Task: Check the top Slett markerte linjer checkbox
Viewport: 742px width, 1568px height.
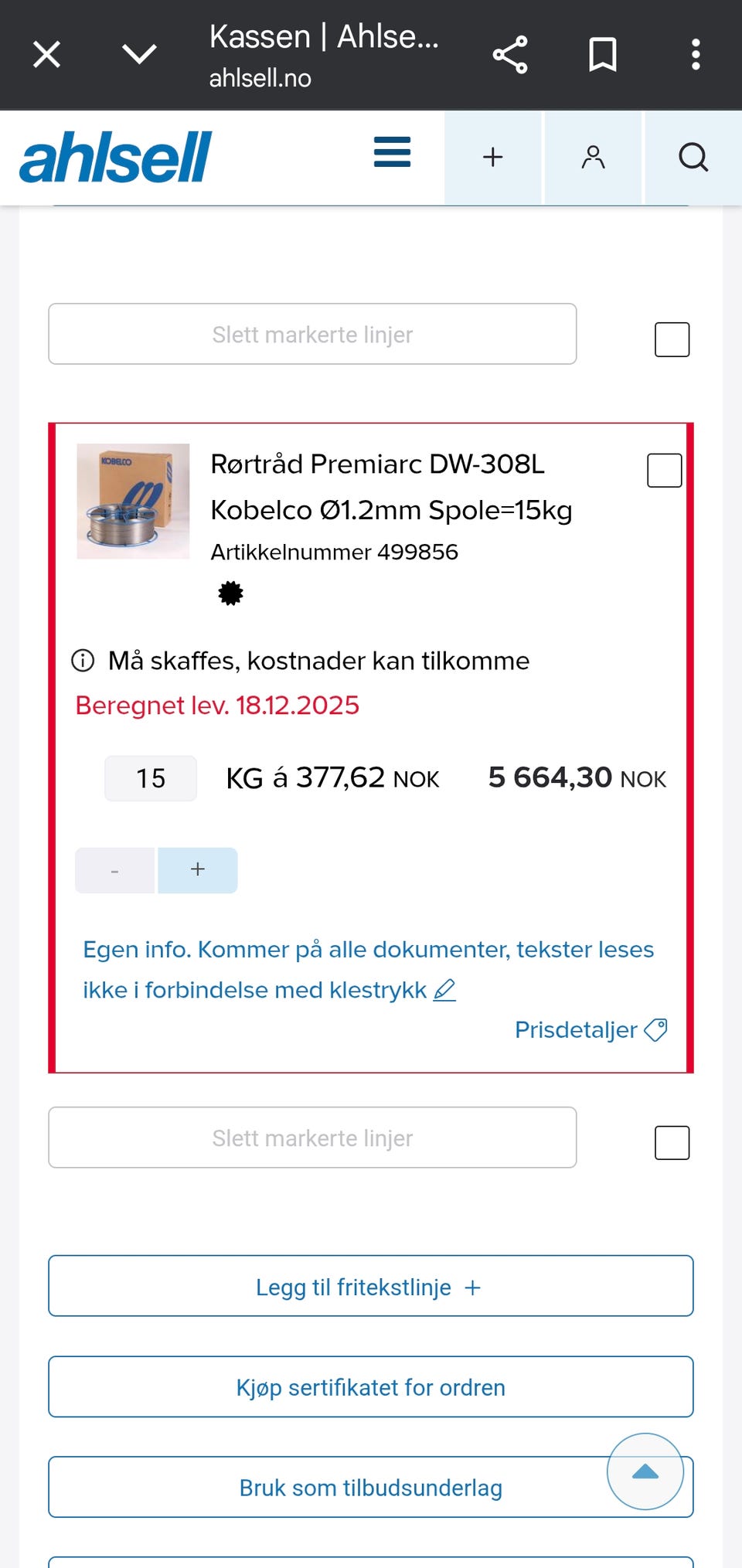Action: click(671, 338)
